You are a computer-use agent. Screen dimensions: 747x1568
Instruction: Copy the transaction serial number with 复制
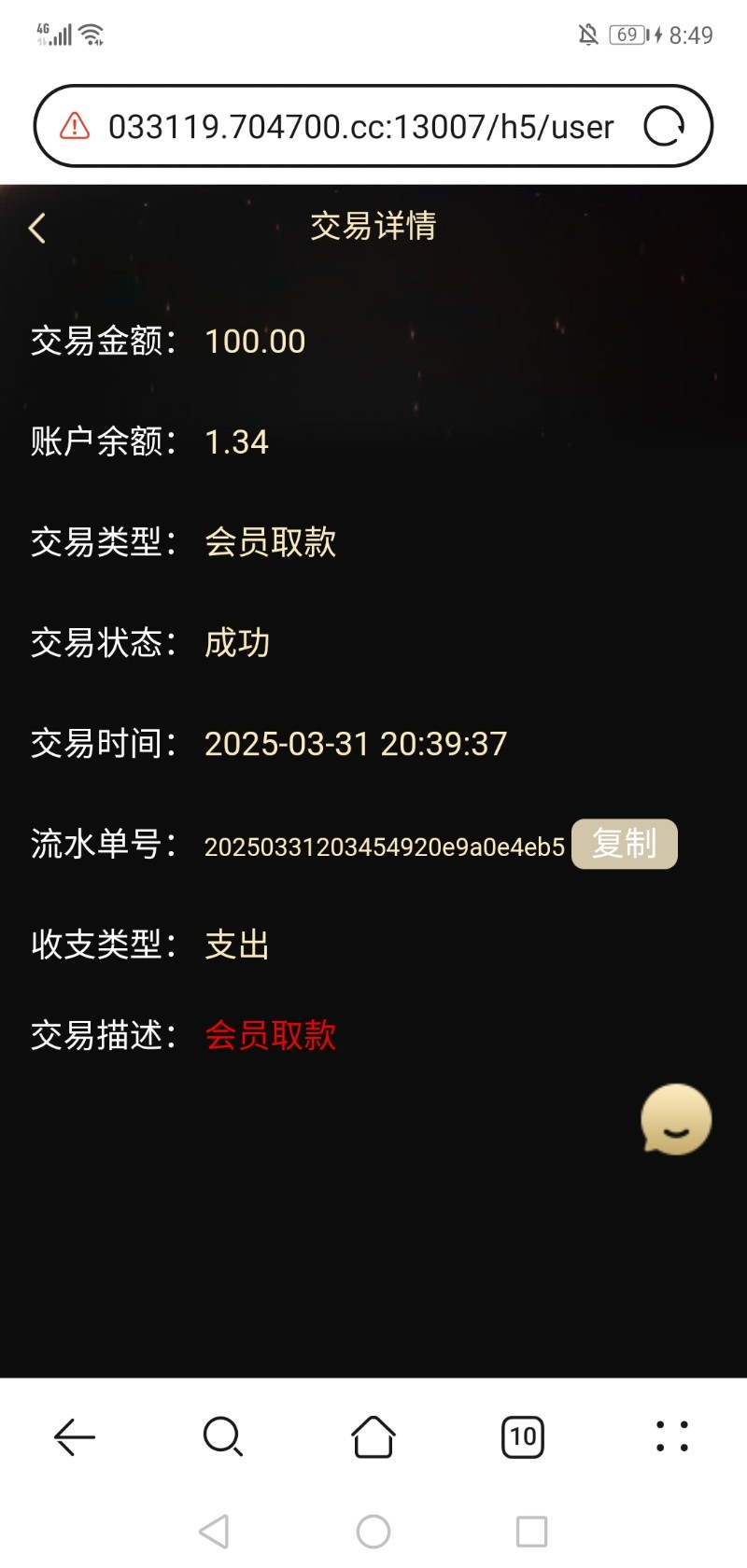[x=624, y=844]
